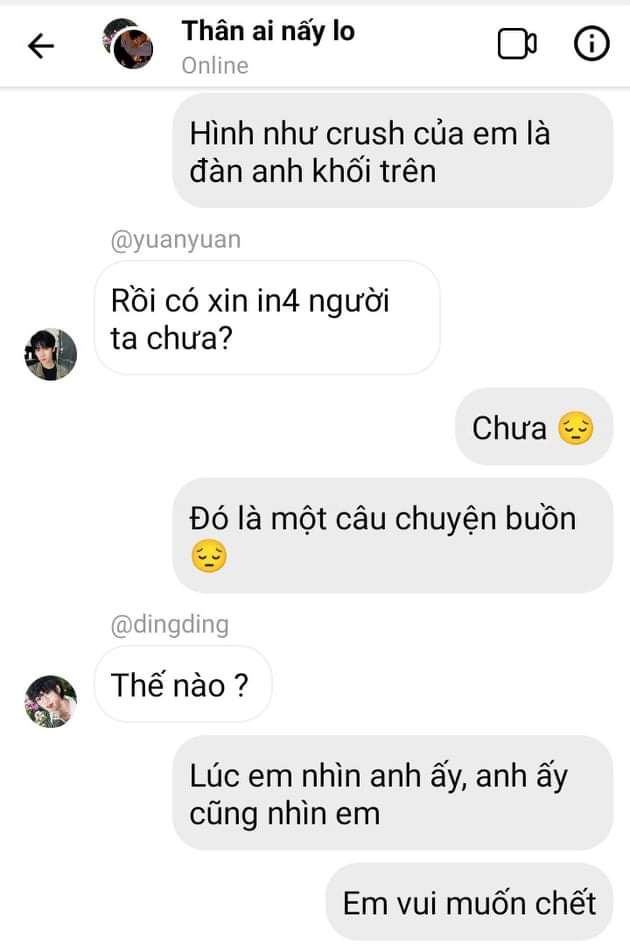This screenshot has width=630, height=947.
Task: Open group details via Thân ai nấy lo title
Action: (268, 31)
